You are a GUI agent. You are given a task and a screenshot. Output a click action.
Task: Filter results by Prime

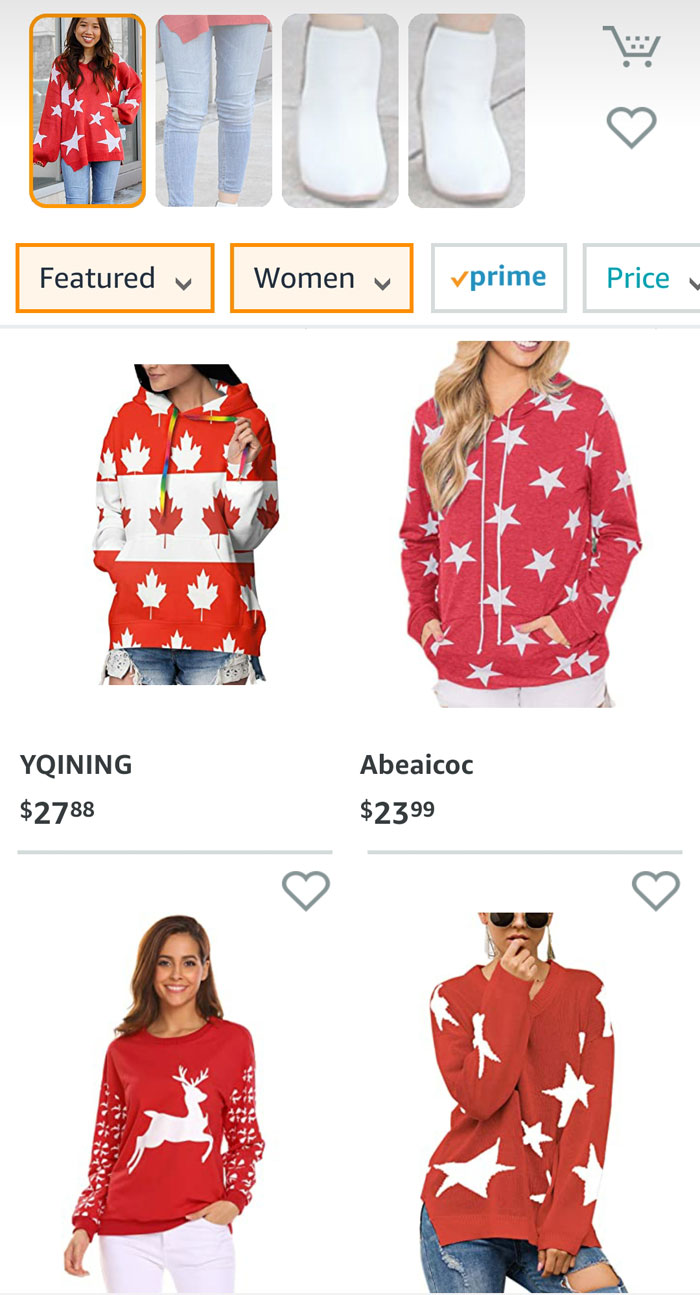(x=498, y=278)
